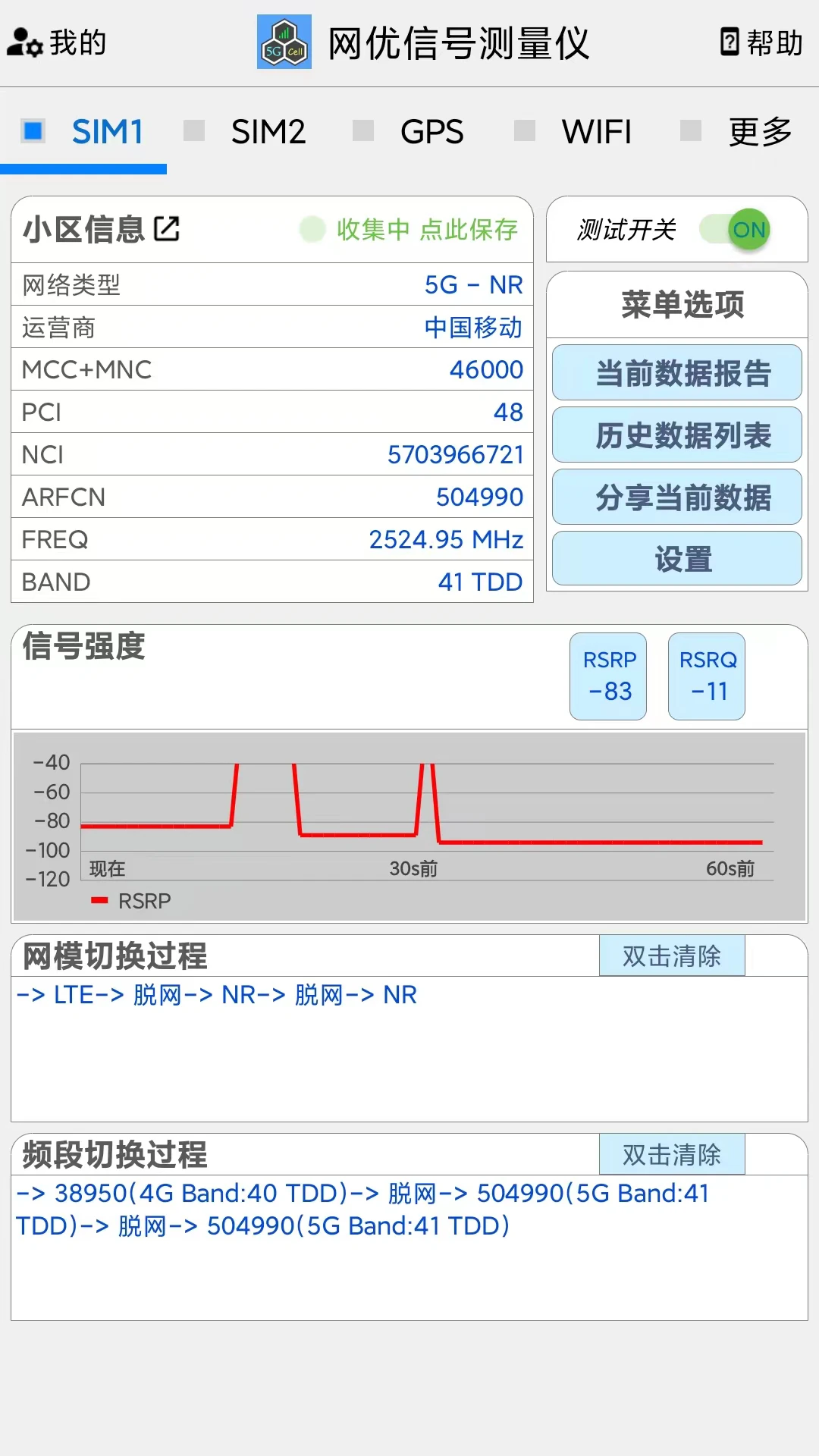Open the 帮助 help icon

click(729, 43)
